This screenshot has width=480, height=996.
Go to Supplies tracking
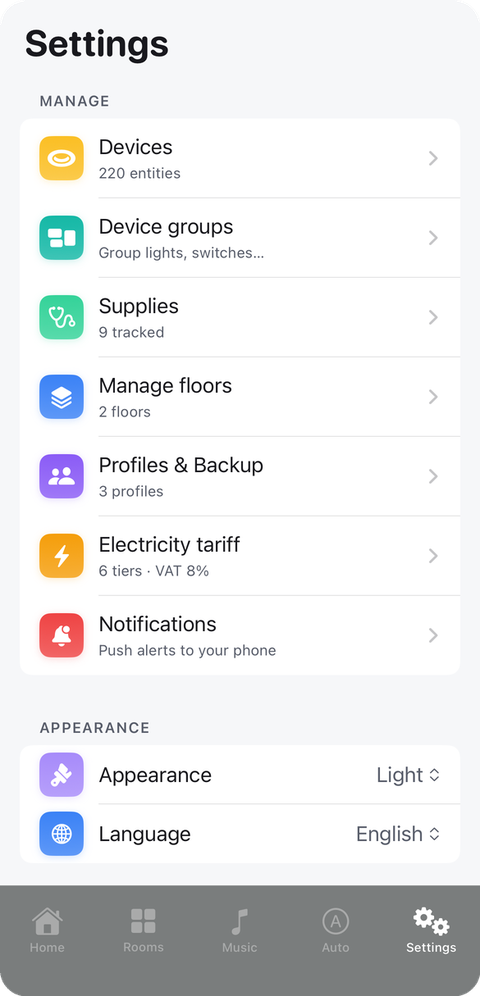coord(240,317)
